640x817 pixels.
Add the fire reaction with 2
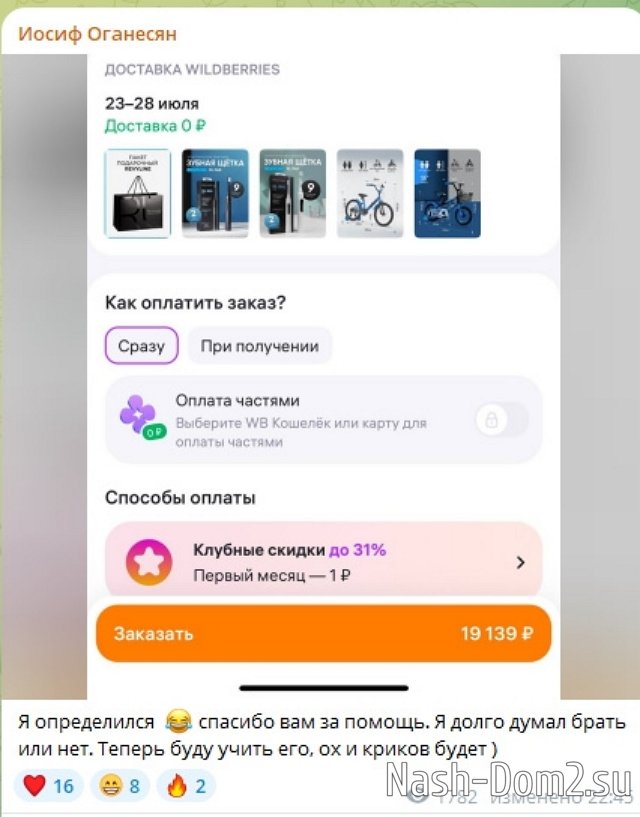click(187, 786)
